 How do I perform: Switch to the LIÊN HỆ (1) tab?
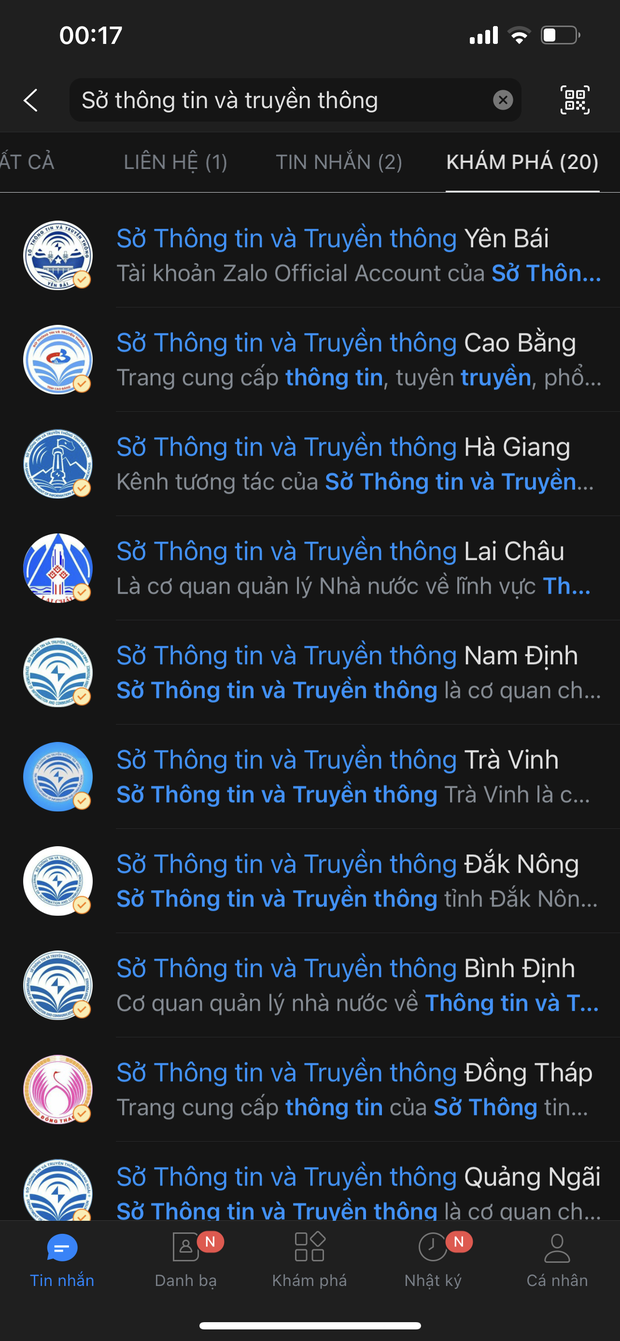[175, 162]
